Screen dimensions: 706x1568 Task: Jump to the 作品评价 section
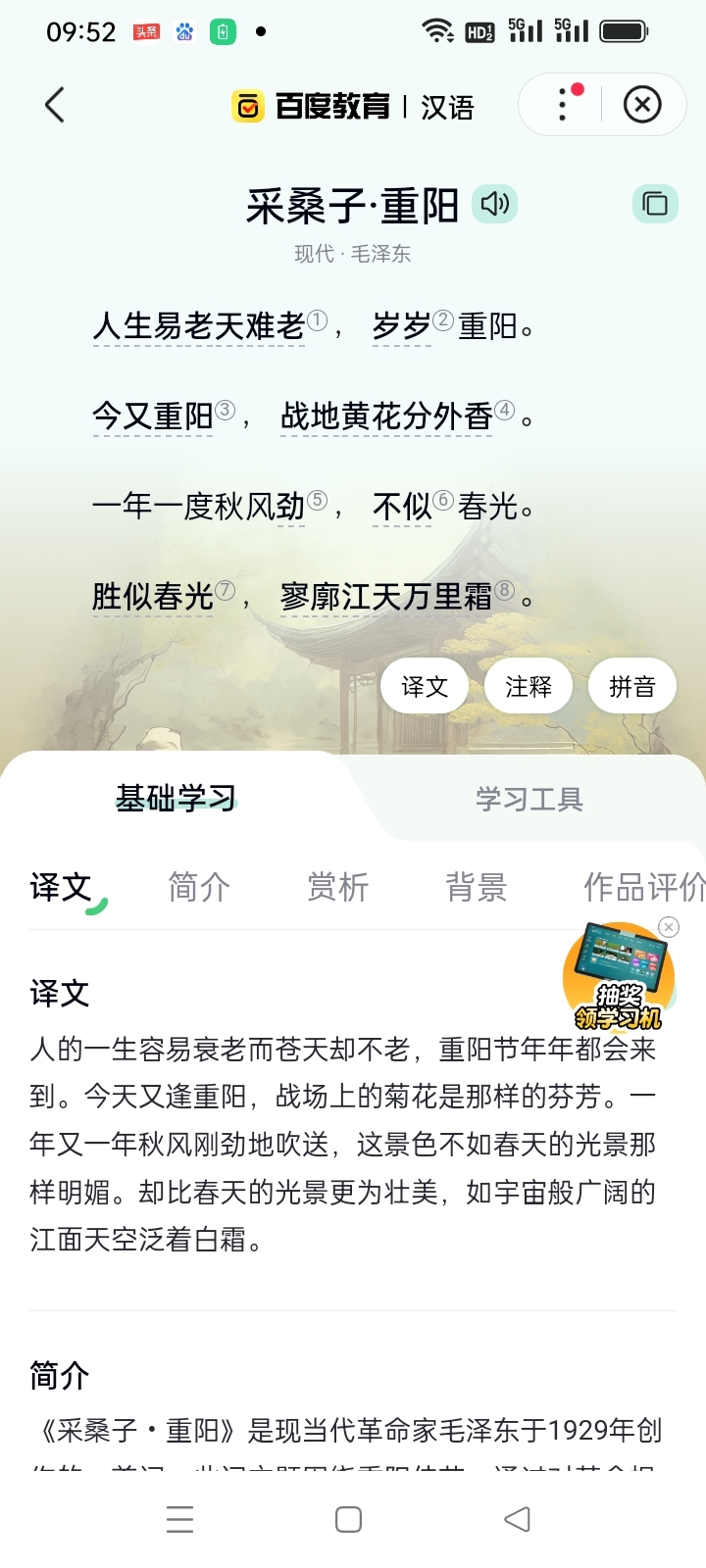tap(642, 887)
